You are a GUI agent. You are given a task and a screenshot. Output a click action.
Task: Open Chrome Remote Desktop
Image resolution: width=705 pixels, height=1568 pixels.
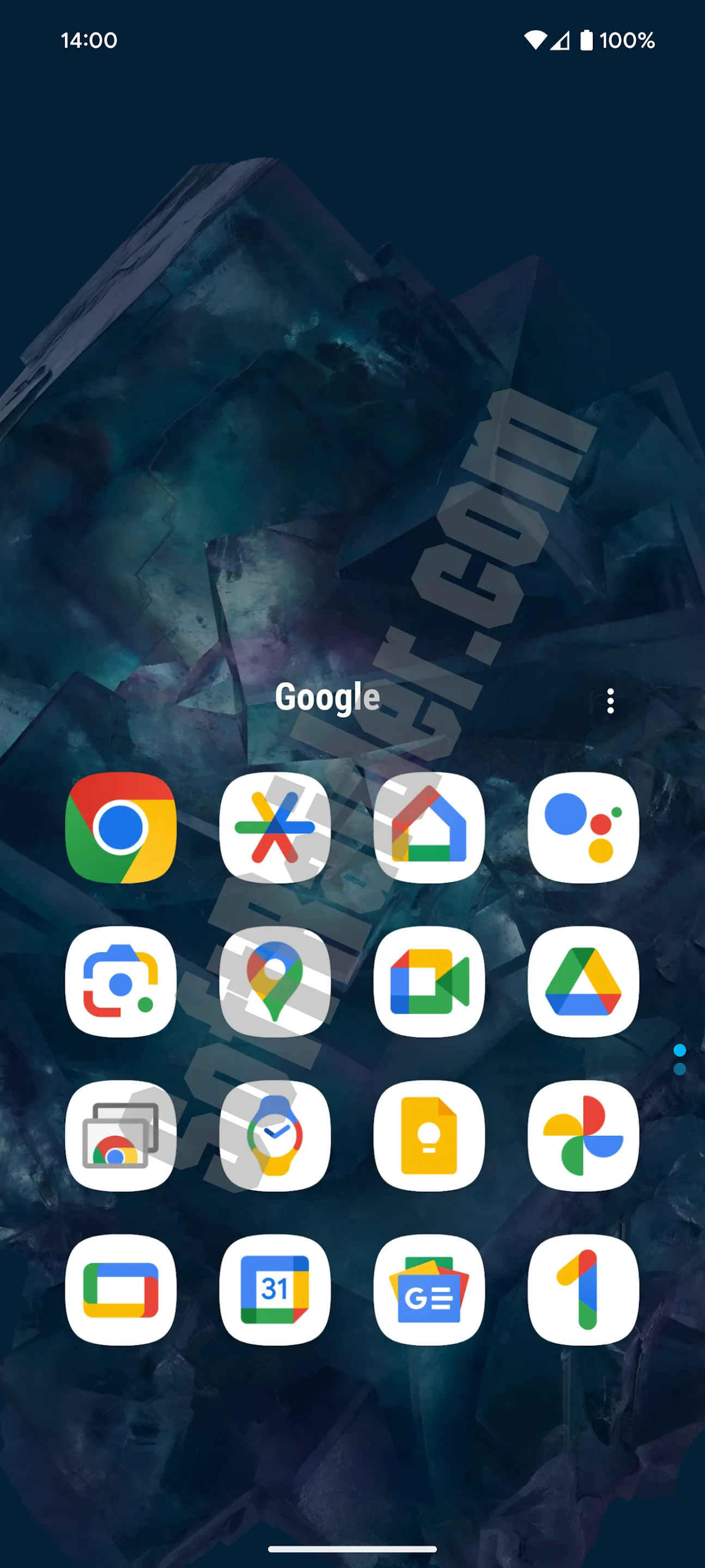[x=120, y=1135]
